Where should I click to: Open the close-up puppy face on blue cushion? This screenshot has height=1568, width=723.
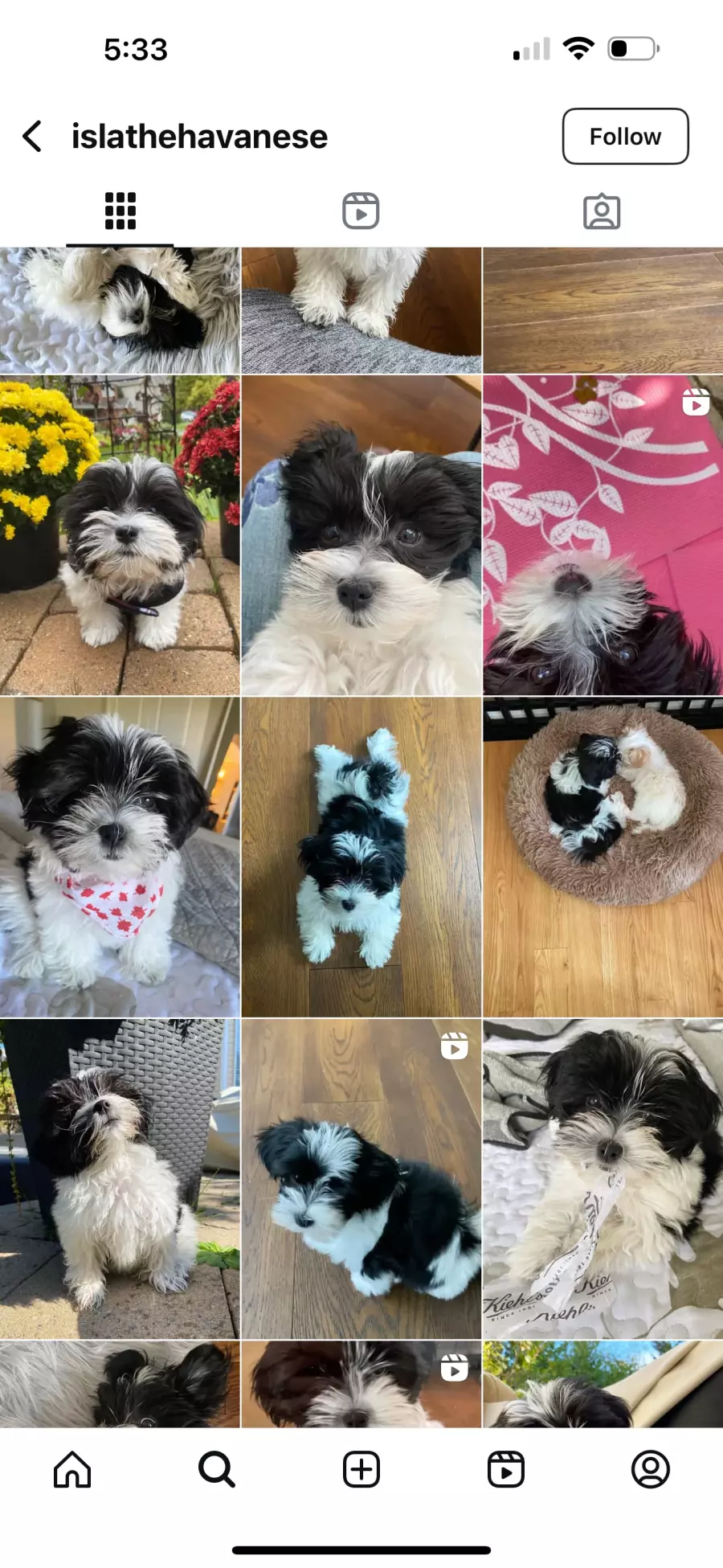[x=361, y=535]
